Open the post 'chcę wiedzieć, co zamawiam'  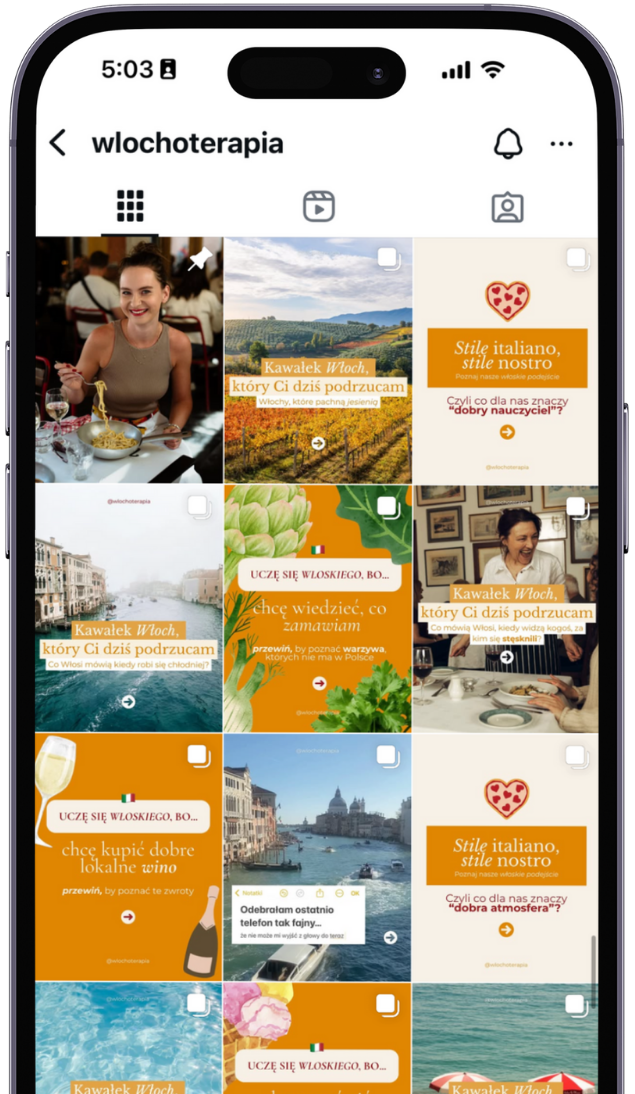point(317,608)
